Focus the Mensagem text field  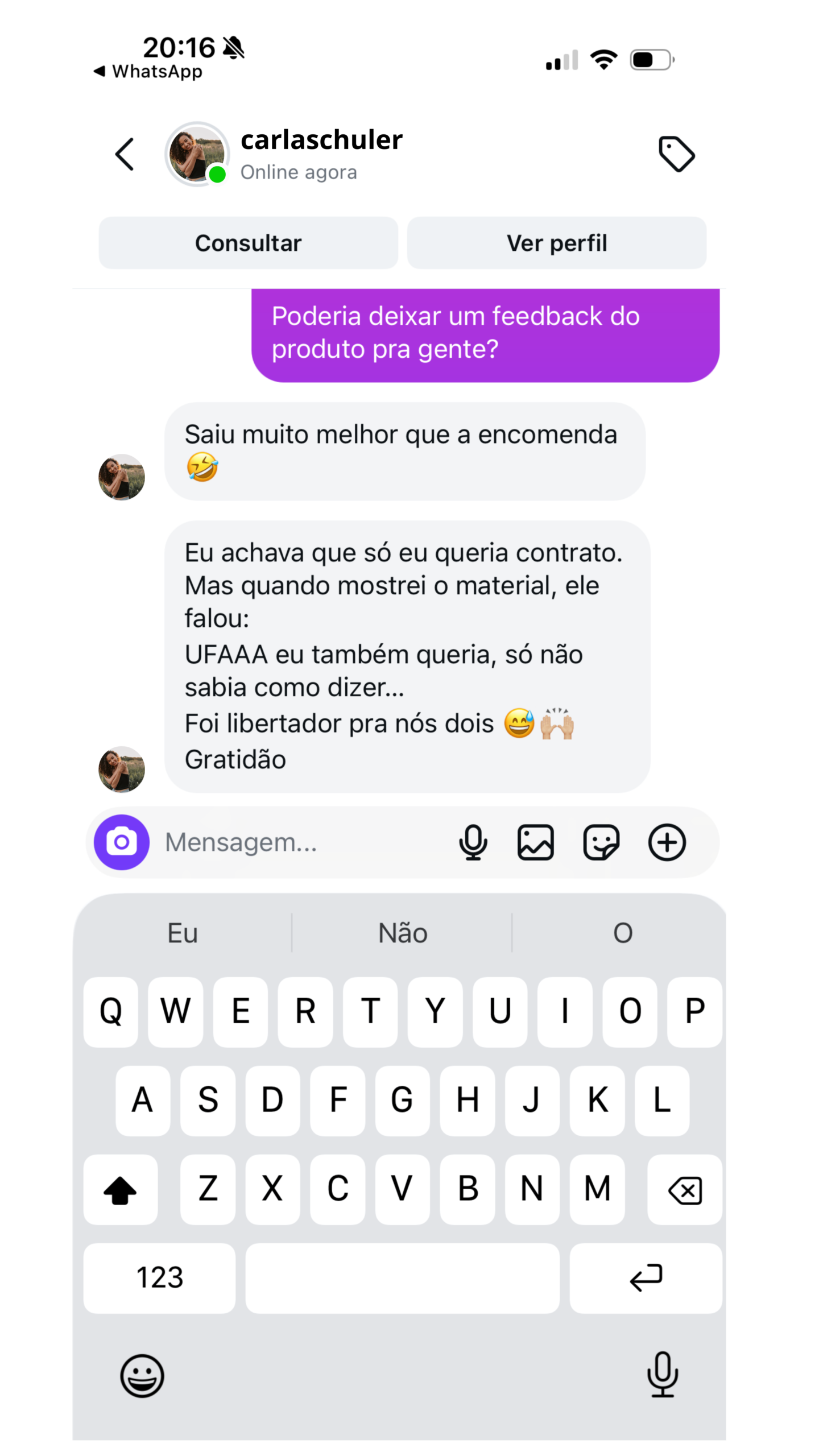(301, 842)
